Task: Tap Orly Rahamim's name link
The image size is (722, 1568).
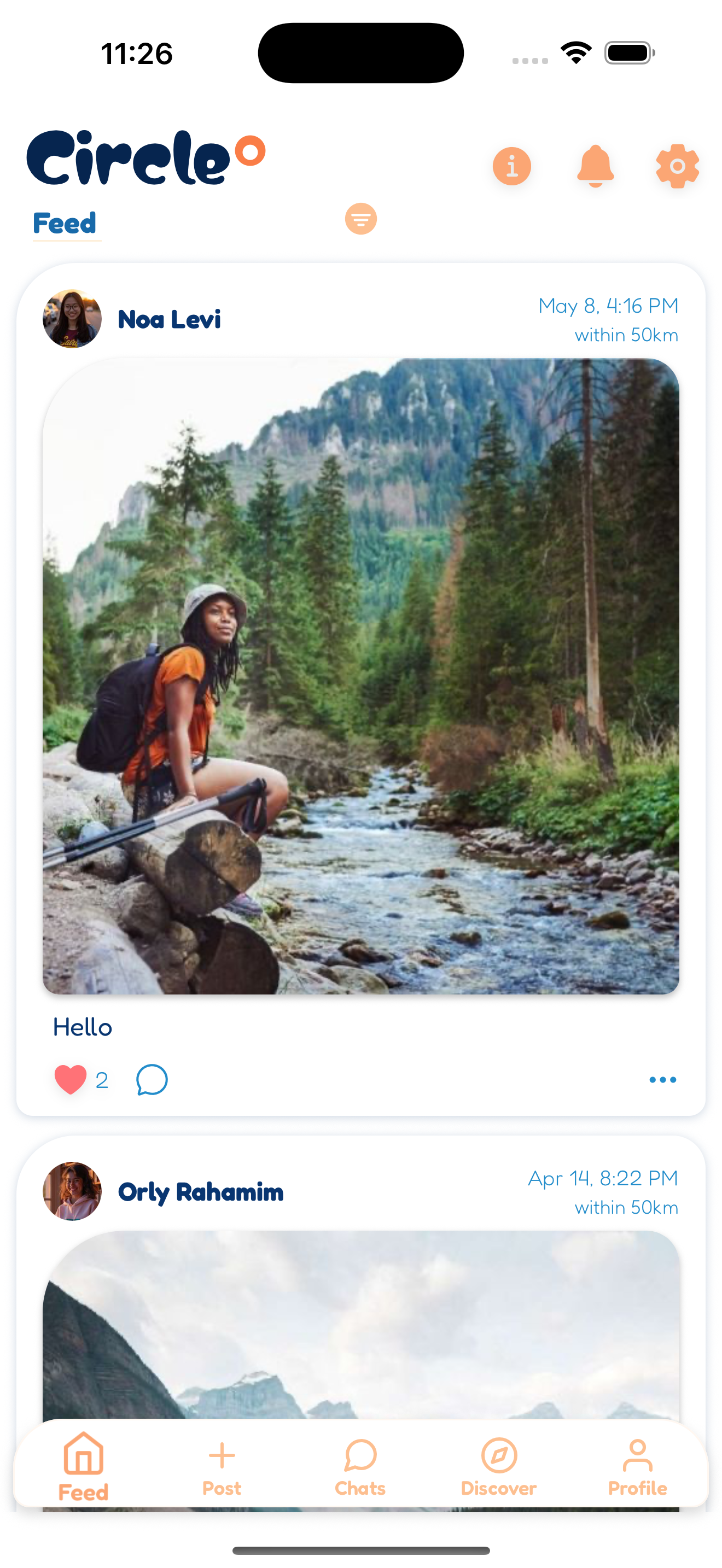Action: coord(200,1191)
